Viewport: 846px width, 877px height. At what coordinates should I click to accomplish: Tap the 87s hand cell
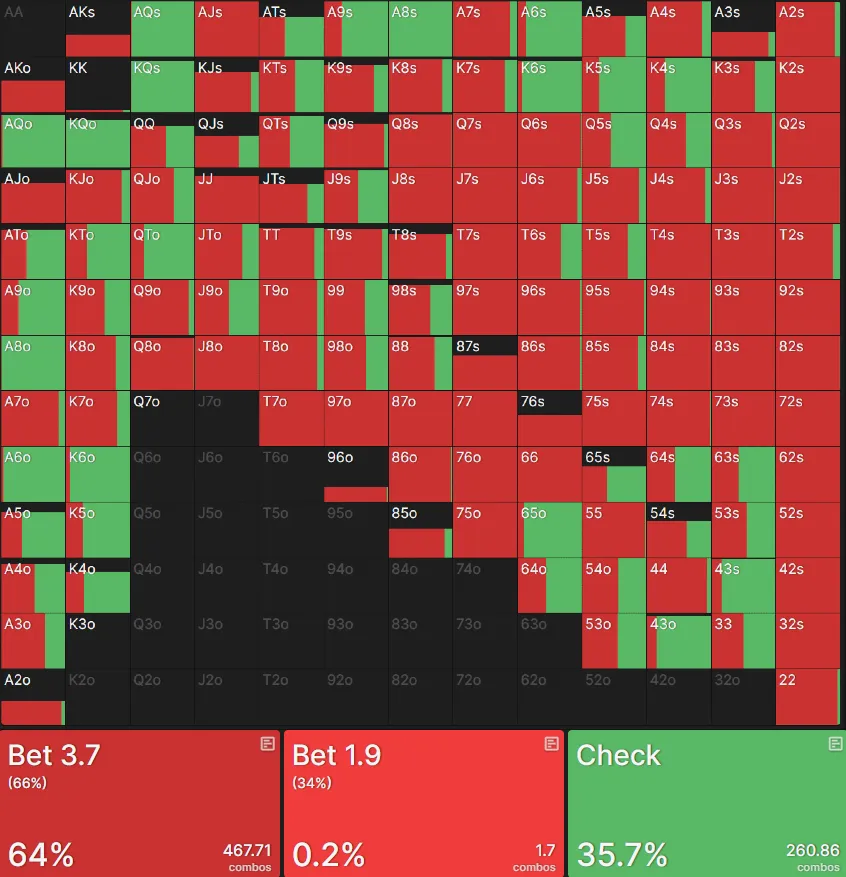(x=485, y=363)
